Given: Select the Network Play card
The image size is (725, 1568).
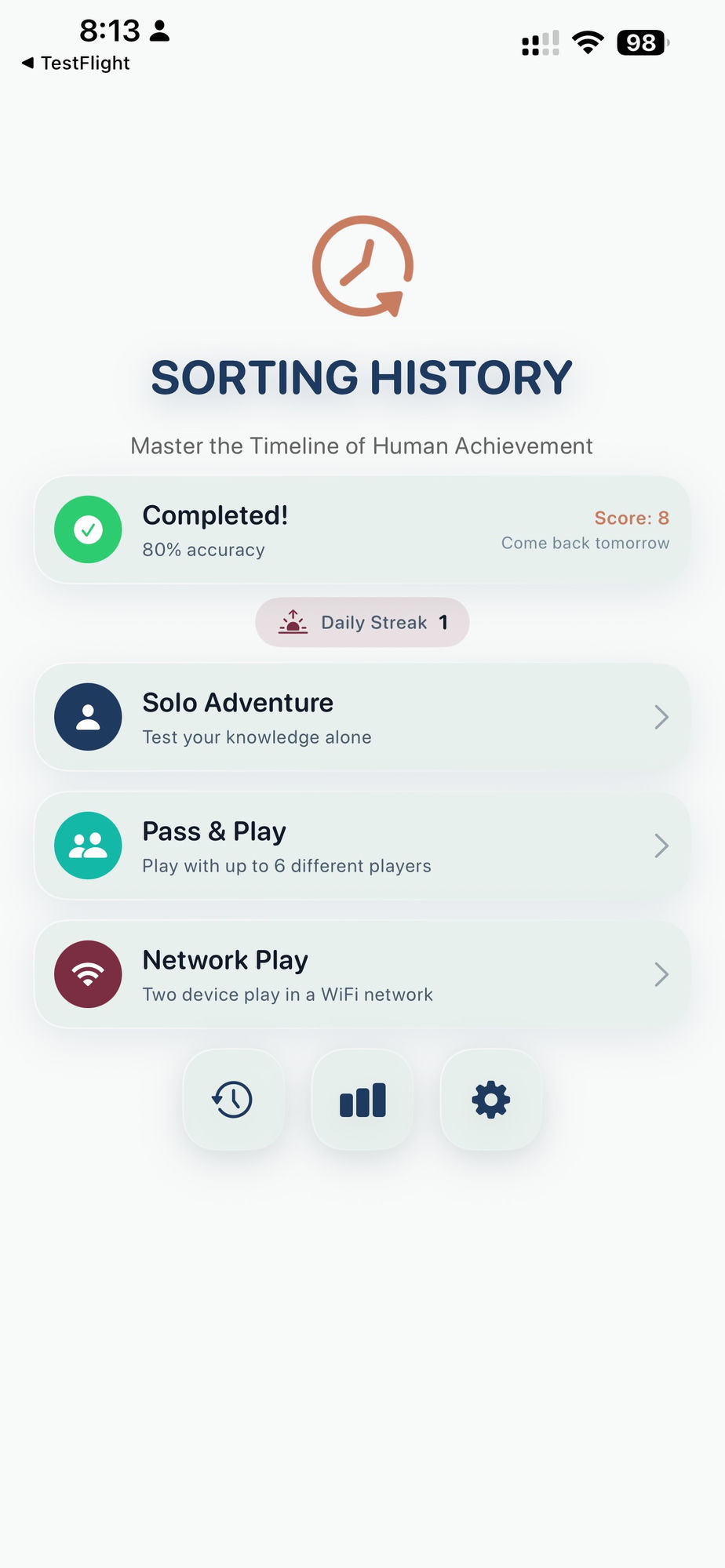Looking at the screenshot, I should coord(362,974).
